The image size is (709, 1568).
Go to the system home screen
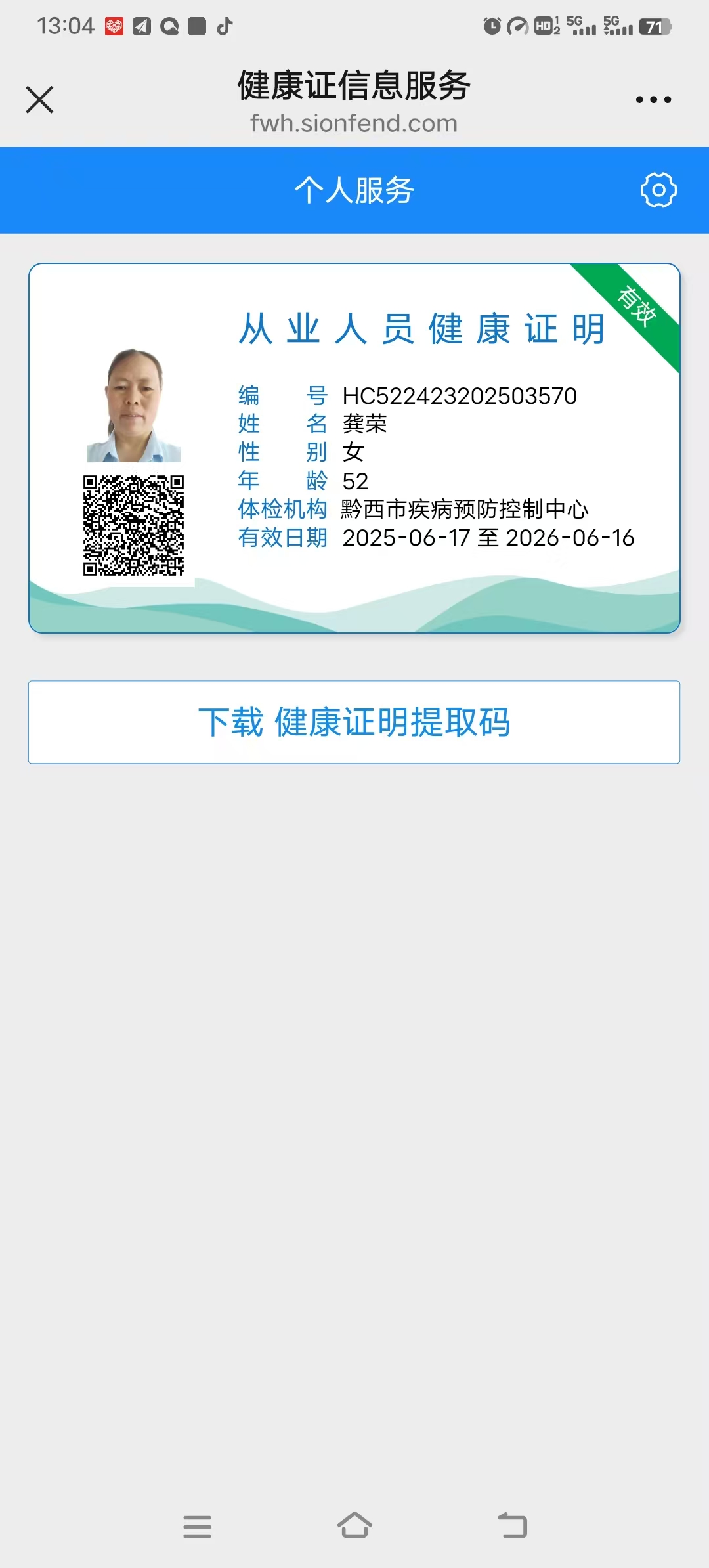(354, 1526)
